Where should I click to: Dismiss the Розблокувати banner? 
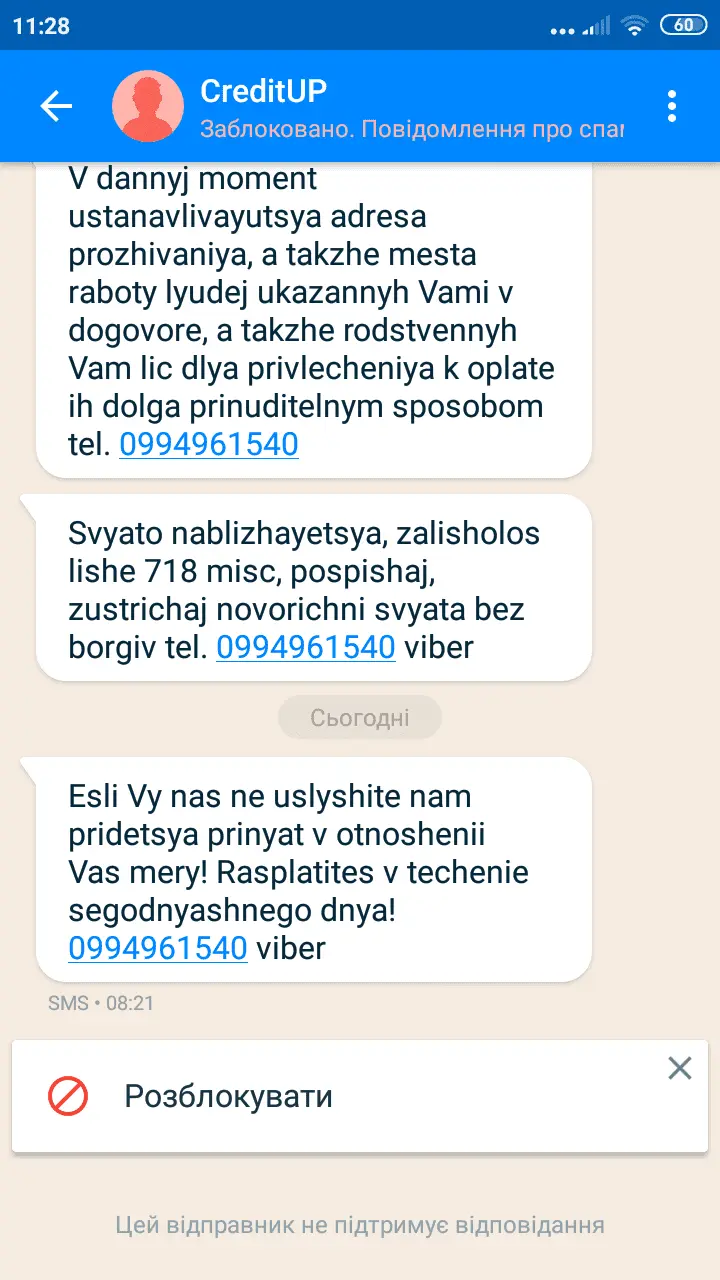pyautogui.click(x=680, y=1069)
